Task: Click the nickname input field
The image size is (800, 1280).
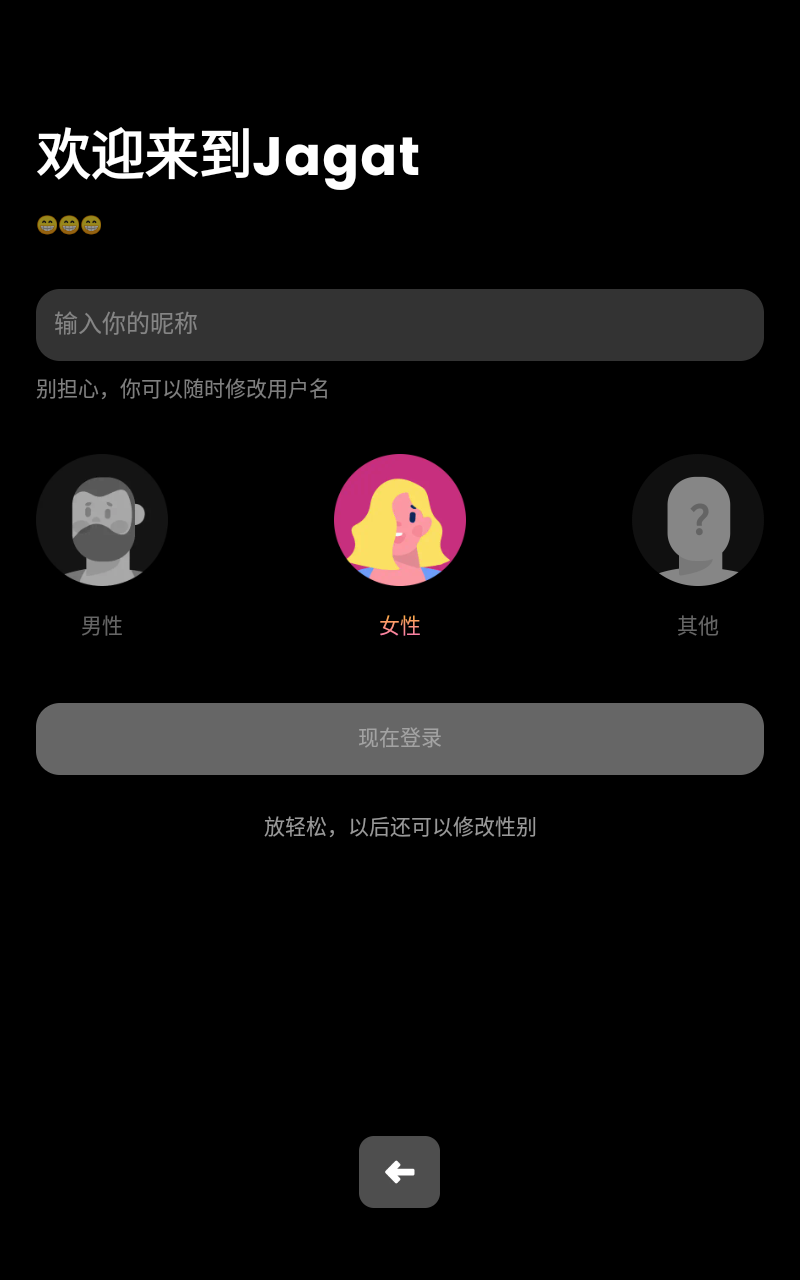Action: point(400,325)
